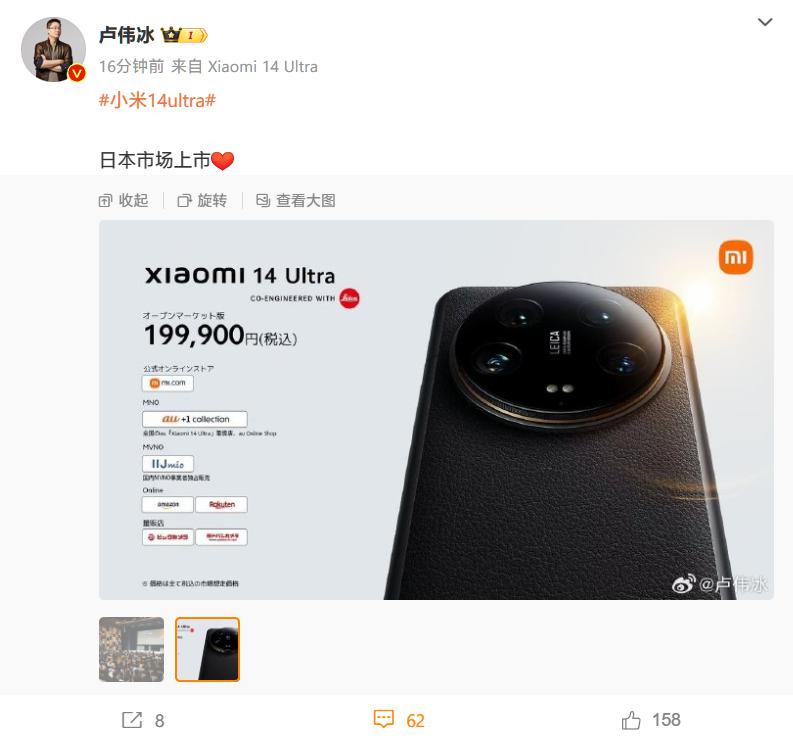Collapse the image with 收起

123,200
